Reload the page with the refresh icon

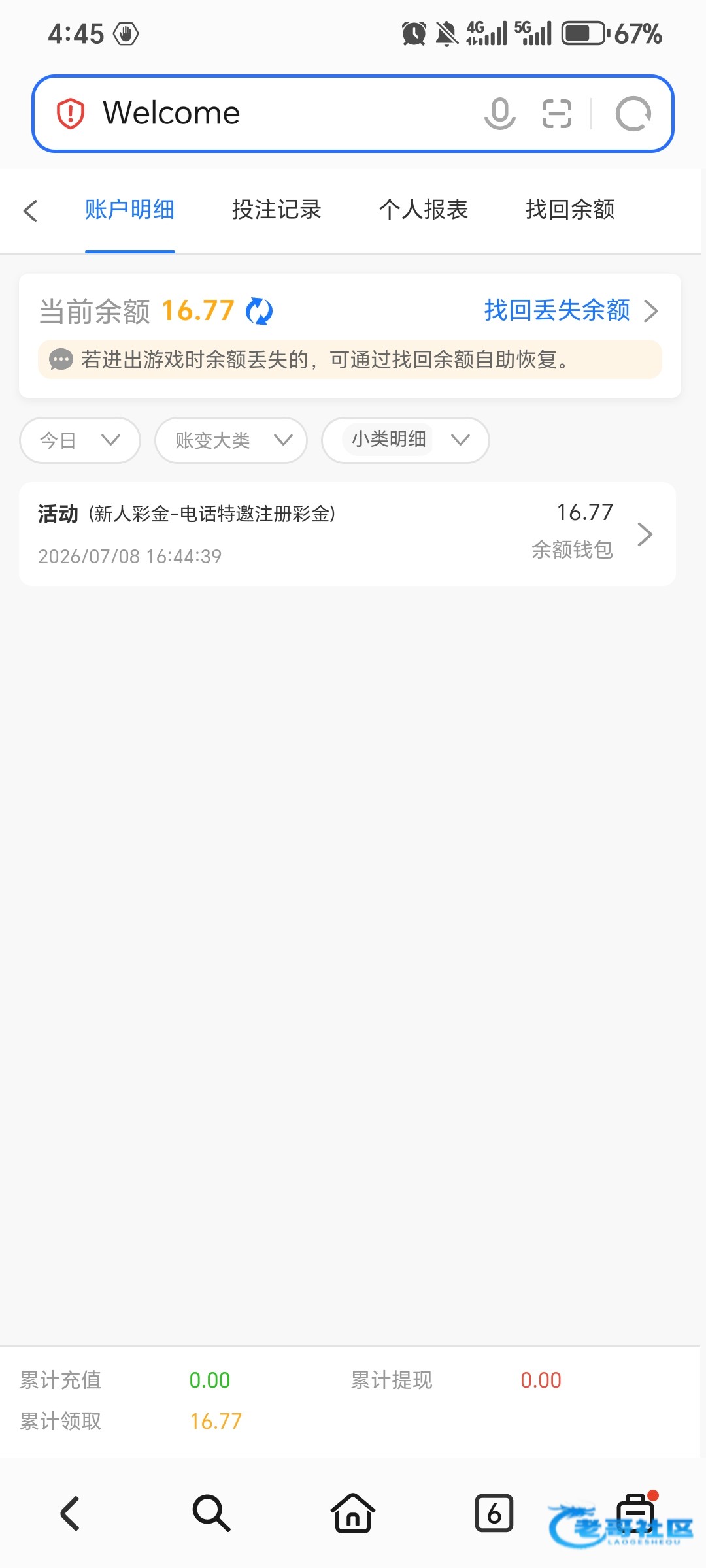[633, 114]
